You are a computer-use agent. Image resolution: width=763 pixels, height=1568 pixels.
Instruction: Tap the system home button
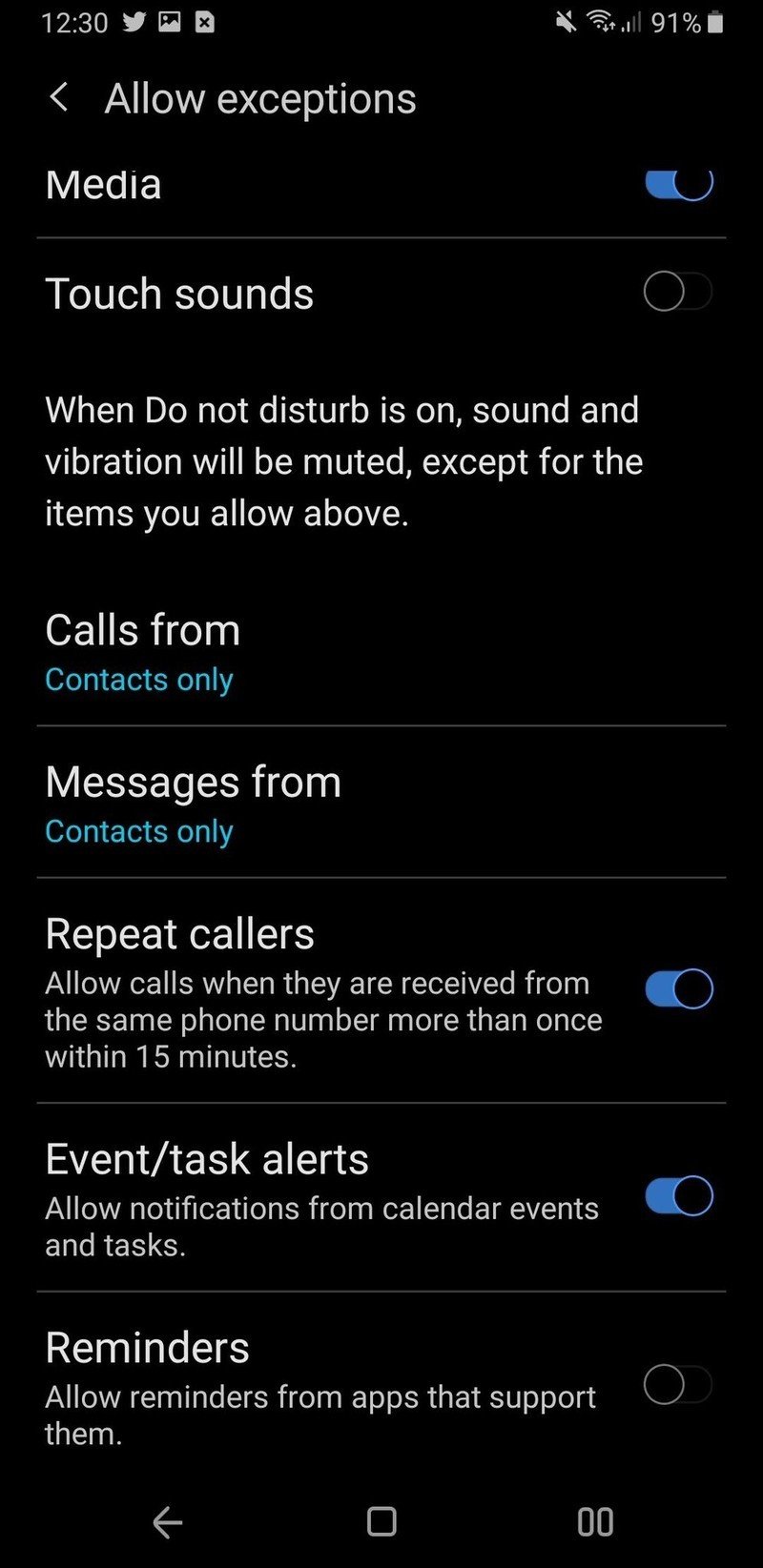pos(381,1521)
